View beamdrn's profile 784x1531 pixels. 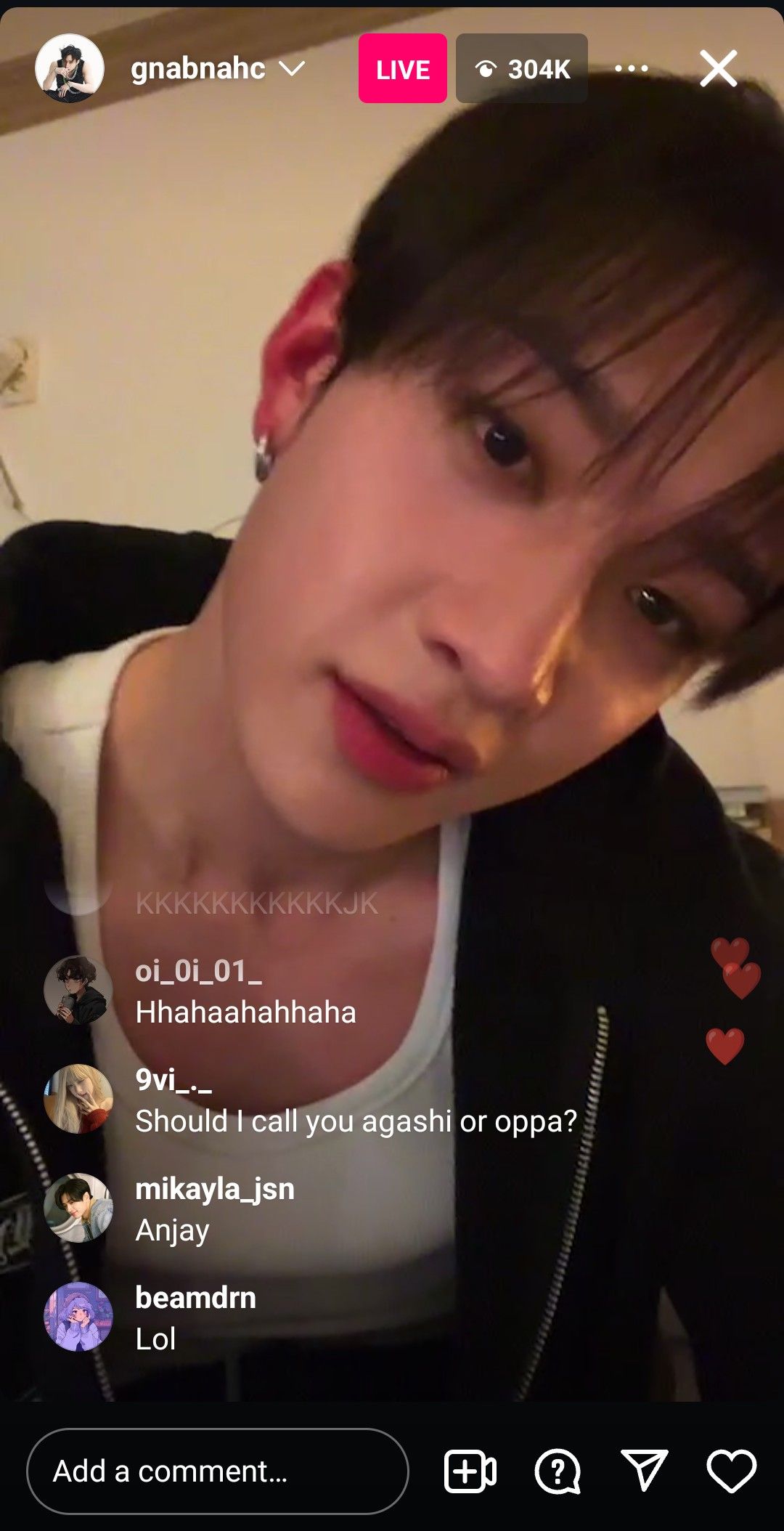[78, 1317]
